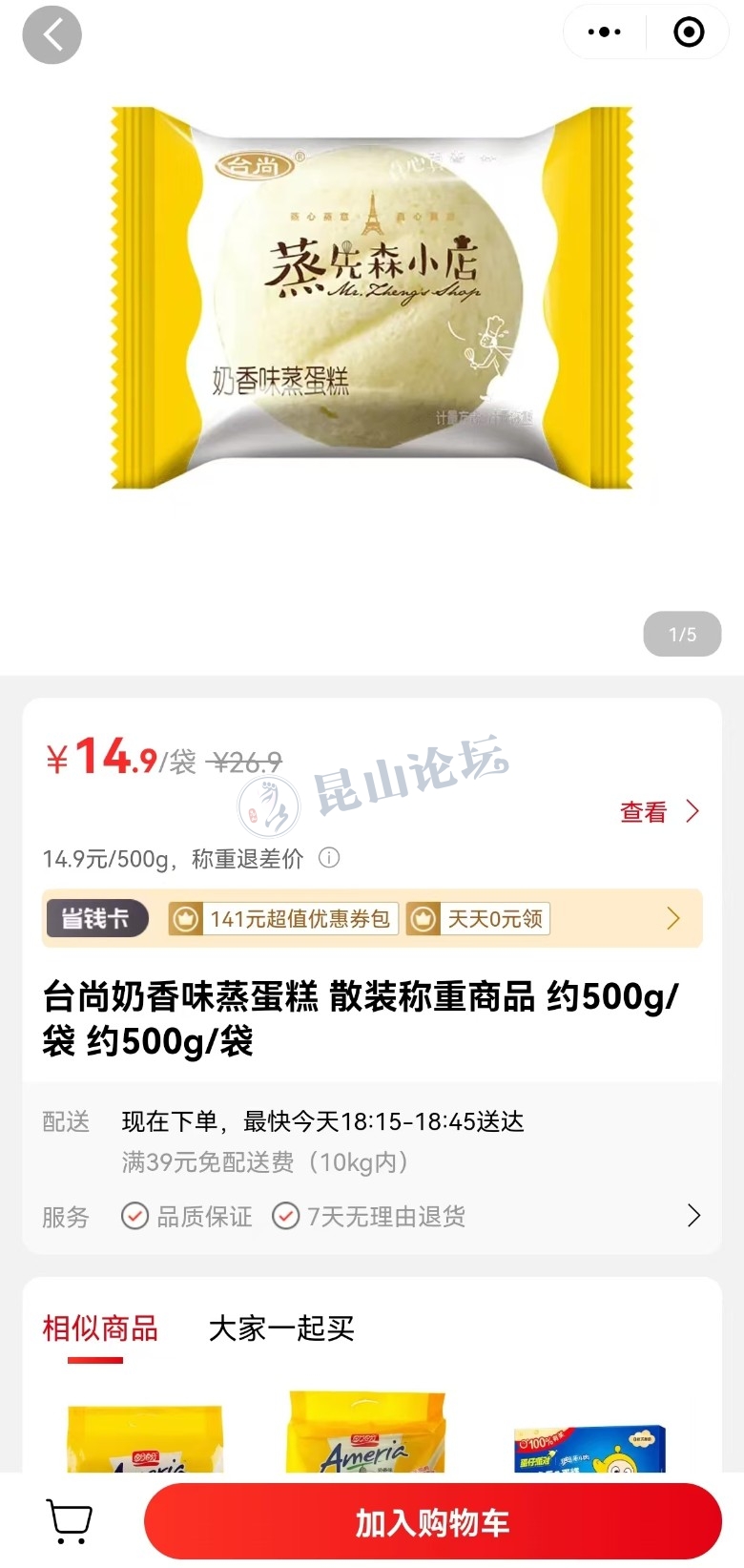Open the 省钱卡 coupon banner
Viewport: 744px width, 1568px height.
click(x=372, y=919)
